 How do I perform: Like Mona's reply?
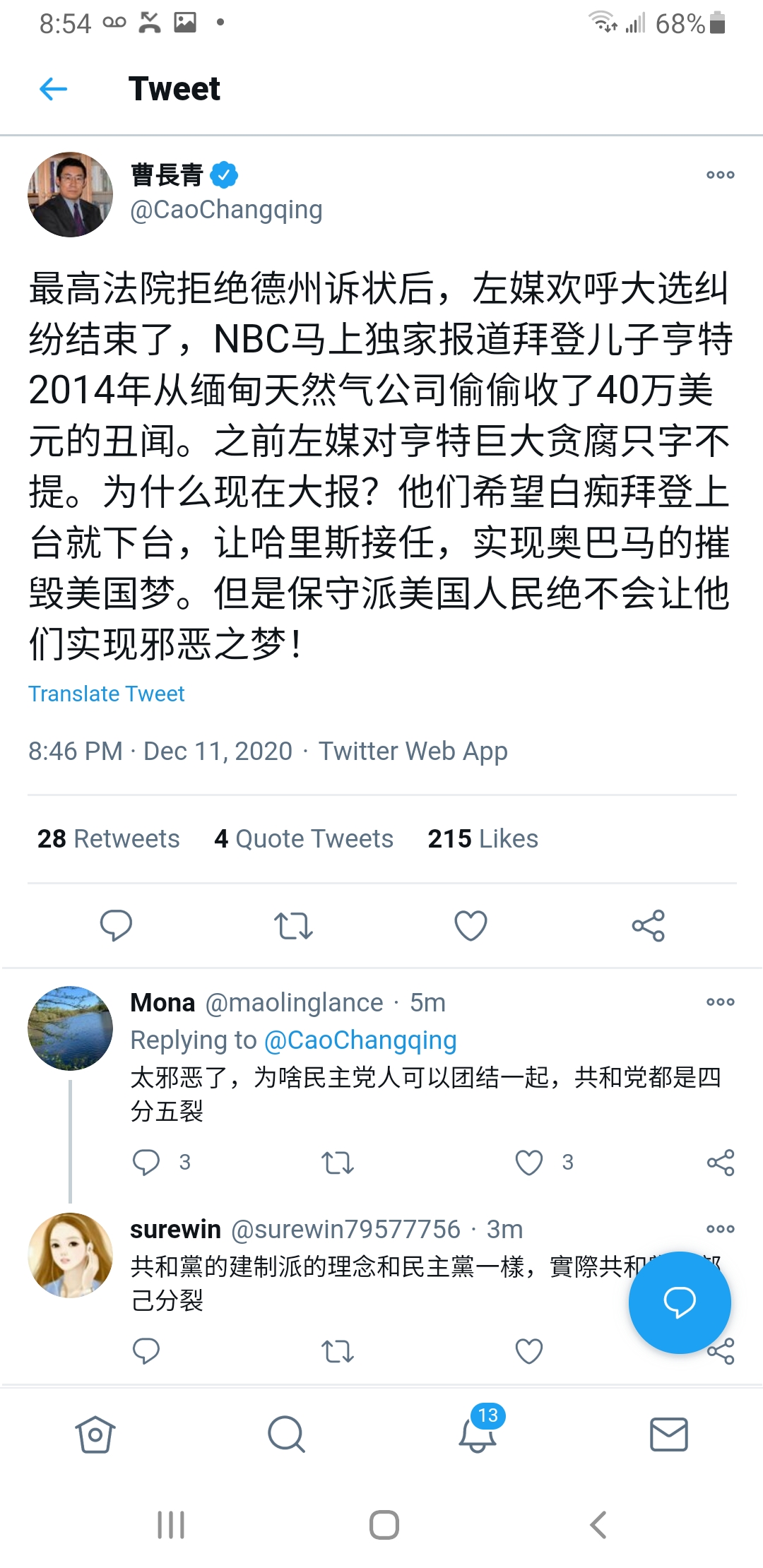coord(529,1162)
